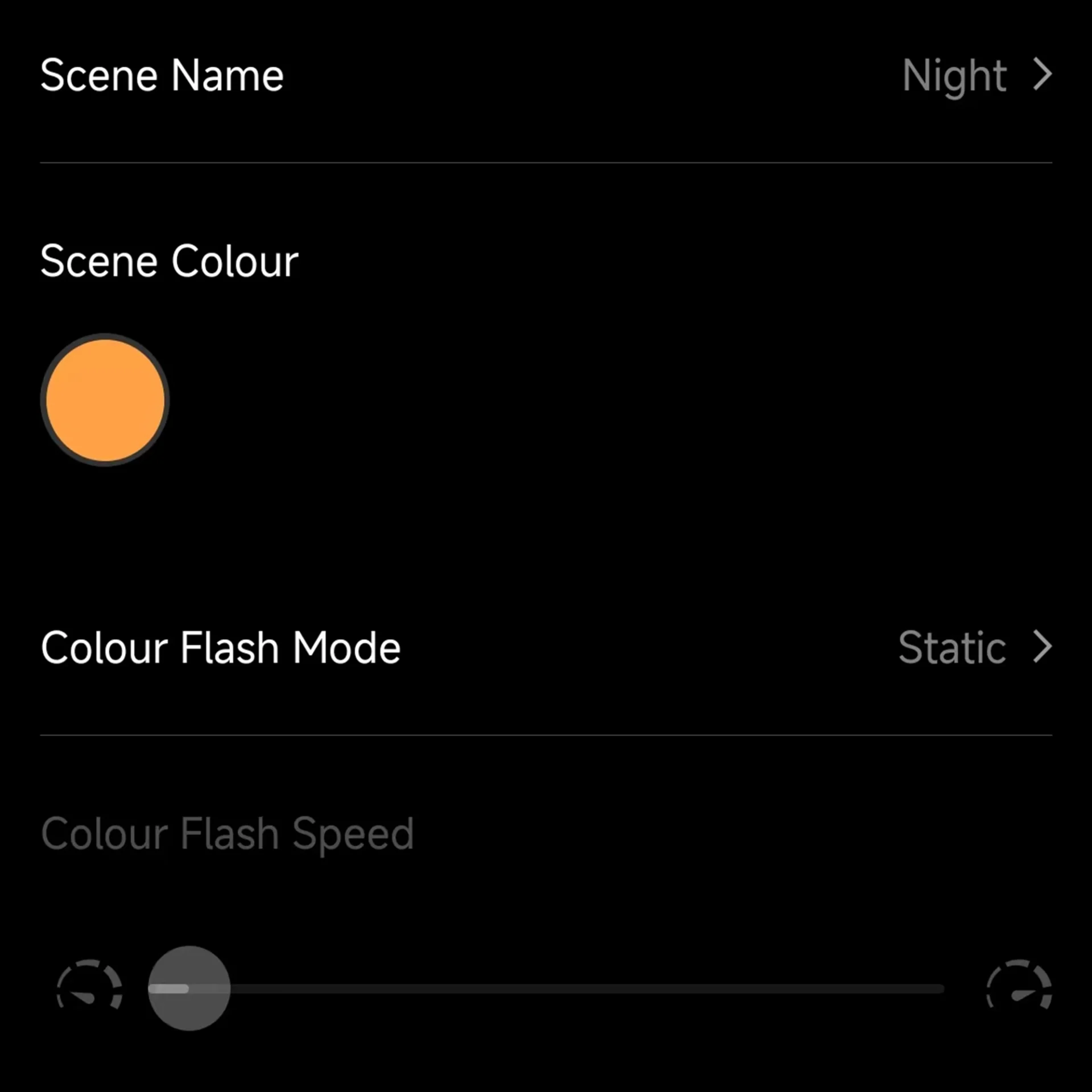The width and height of the screenshot is (1092, 1092).
Task: Select the orange scene colour swatch
Action: [x=105, y=400]
